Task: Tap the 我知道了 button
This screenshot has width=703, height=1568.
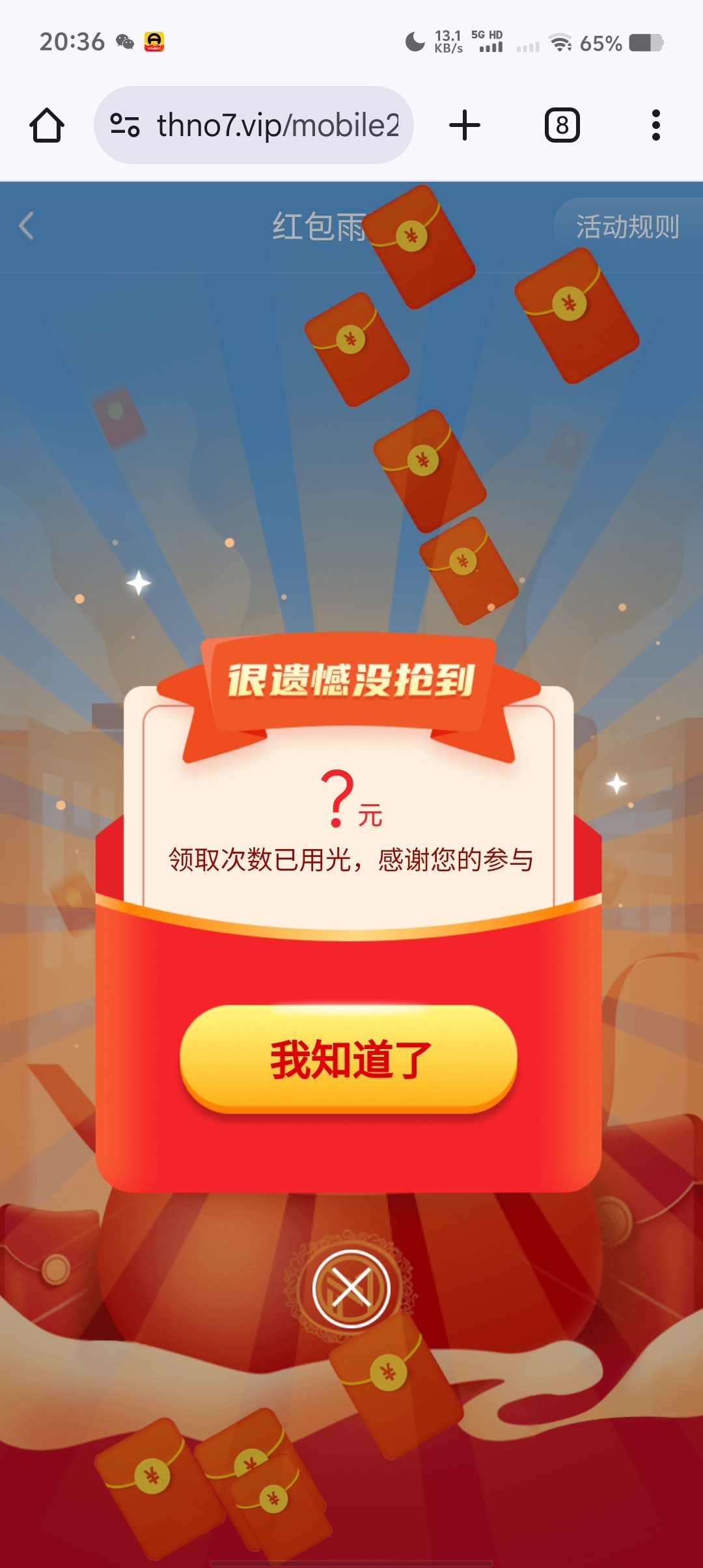Action: click(x=349, y=1059)
